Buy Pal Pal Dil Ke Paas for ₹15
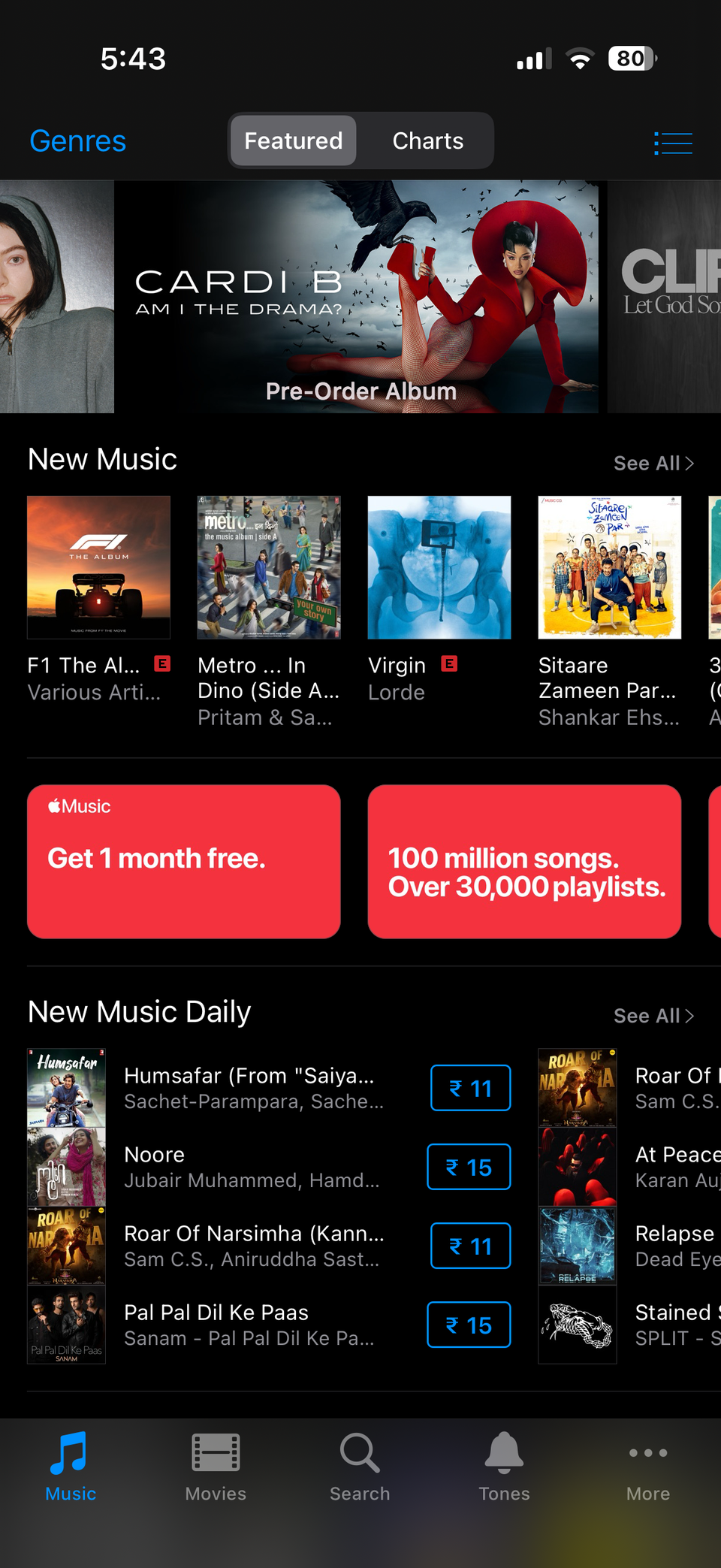The image size is (721, 1568). click(469, 1325)
